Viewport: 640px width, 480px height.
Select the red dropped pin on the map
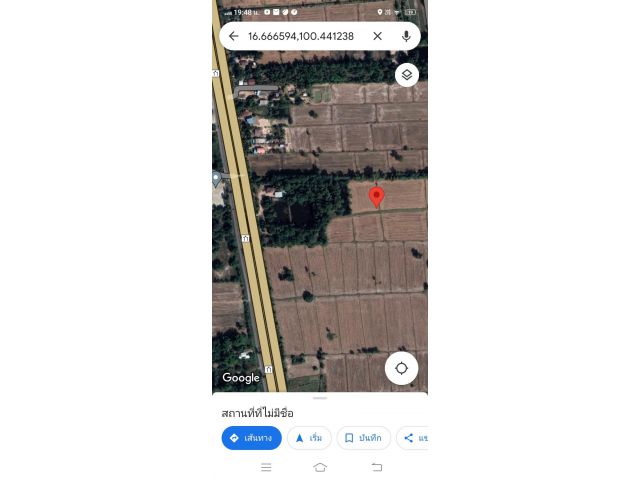tap(376, 196)
